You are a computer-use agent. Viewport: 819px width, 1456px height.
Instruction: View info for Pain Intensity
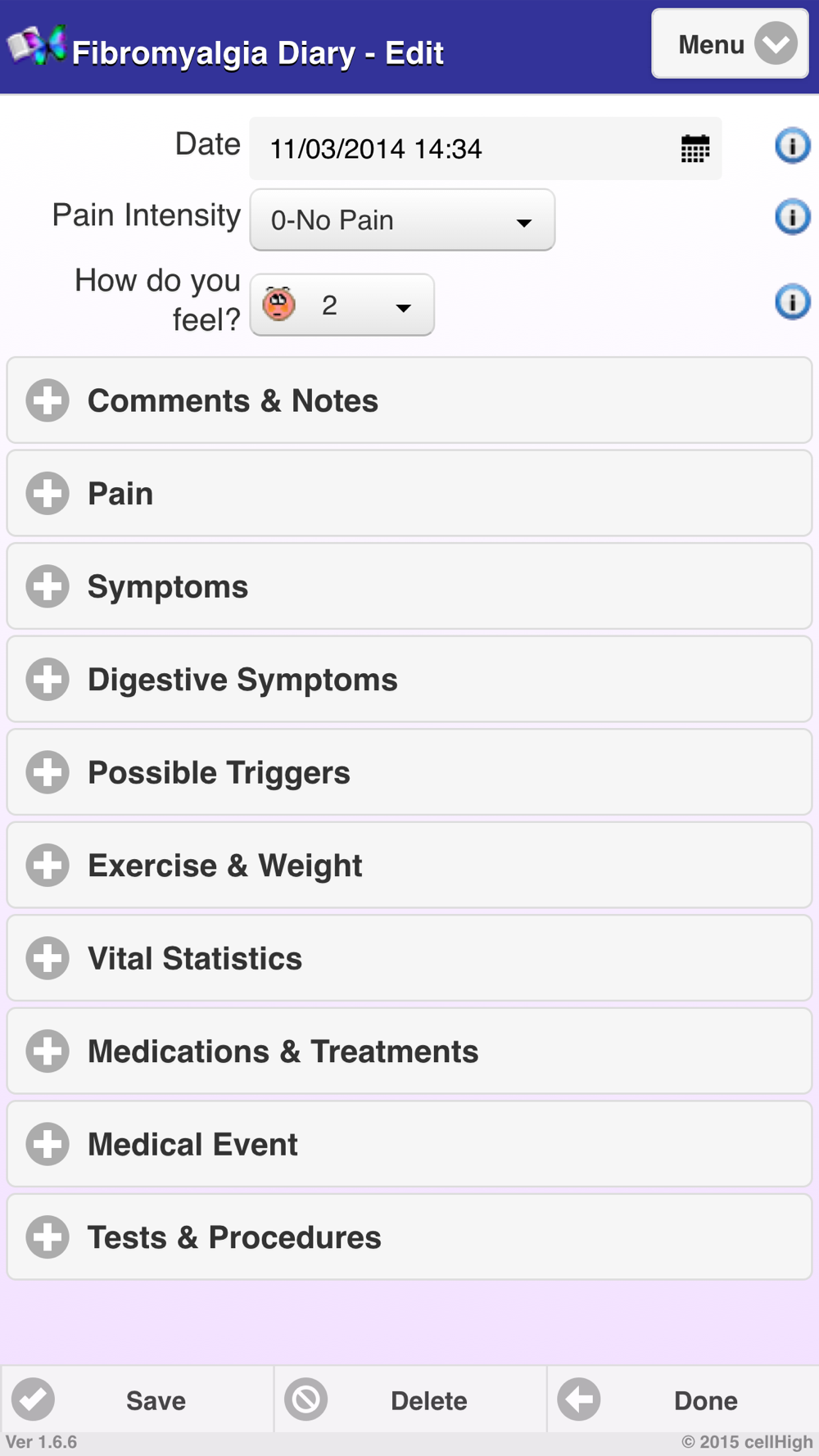[x=792, y=217]
